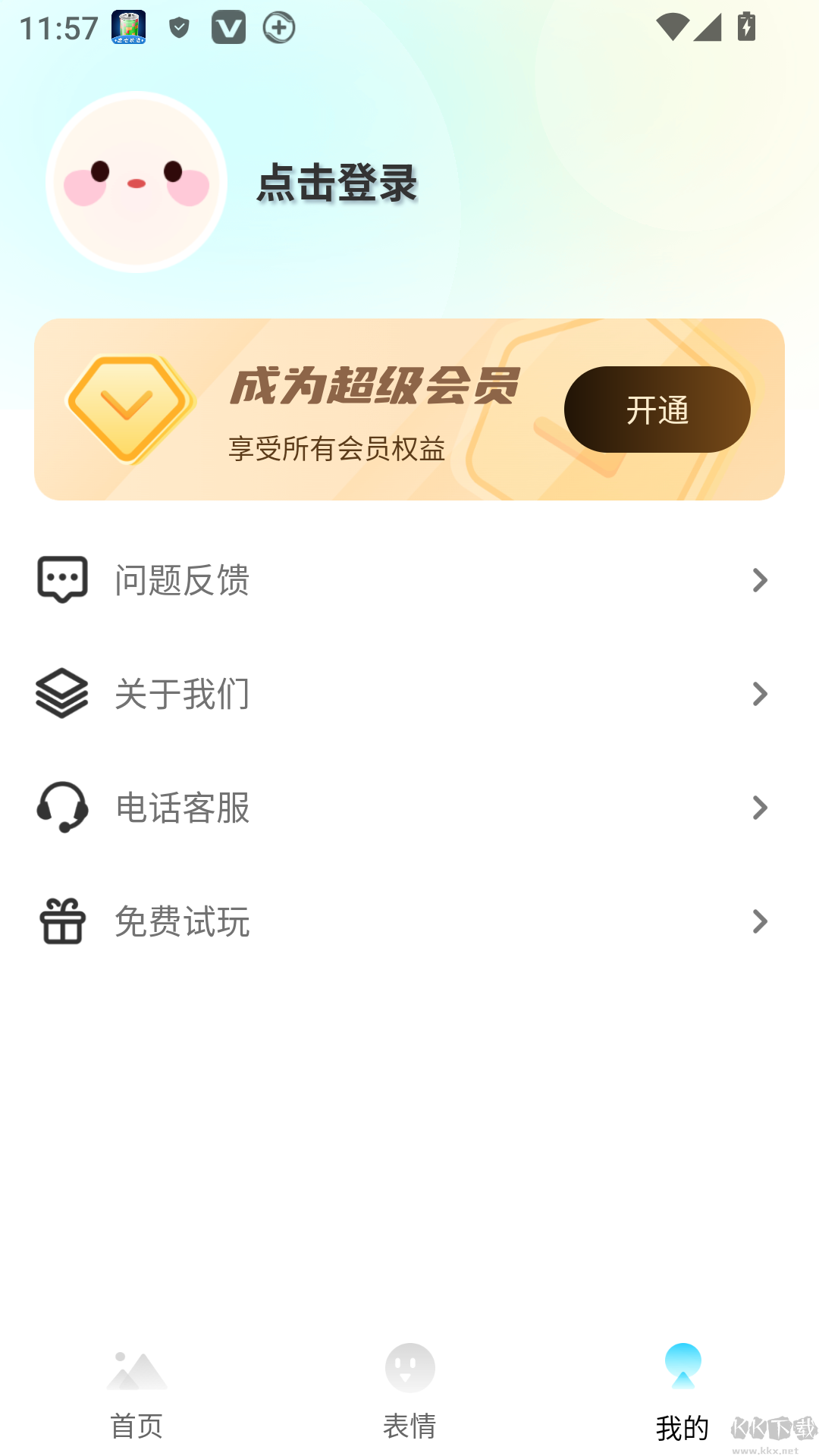This screenshot has height=1456, width=819.
Task: Open 免费试玩 via the arrow chevron
Action: click(x=760, y=921)
